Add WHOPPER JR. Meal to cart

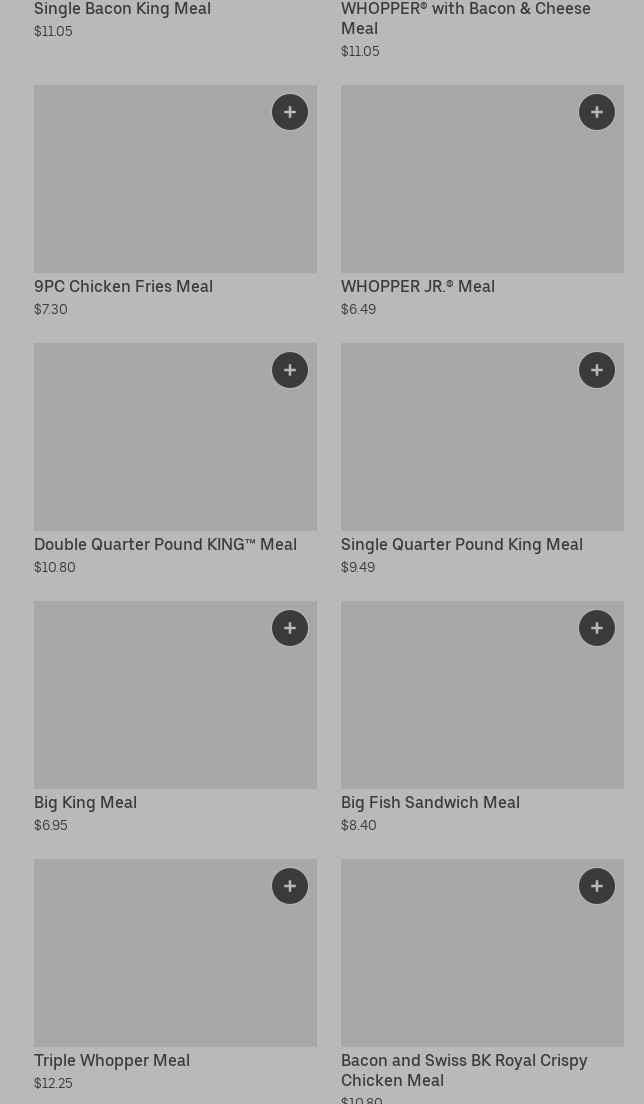597,112
